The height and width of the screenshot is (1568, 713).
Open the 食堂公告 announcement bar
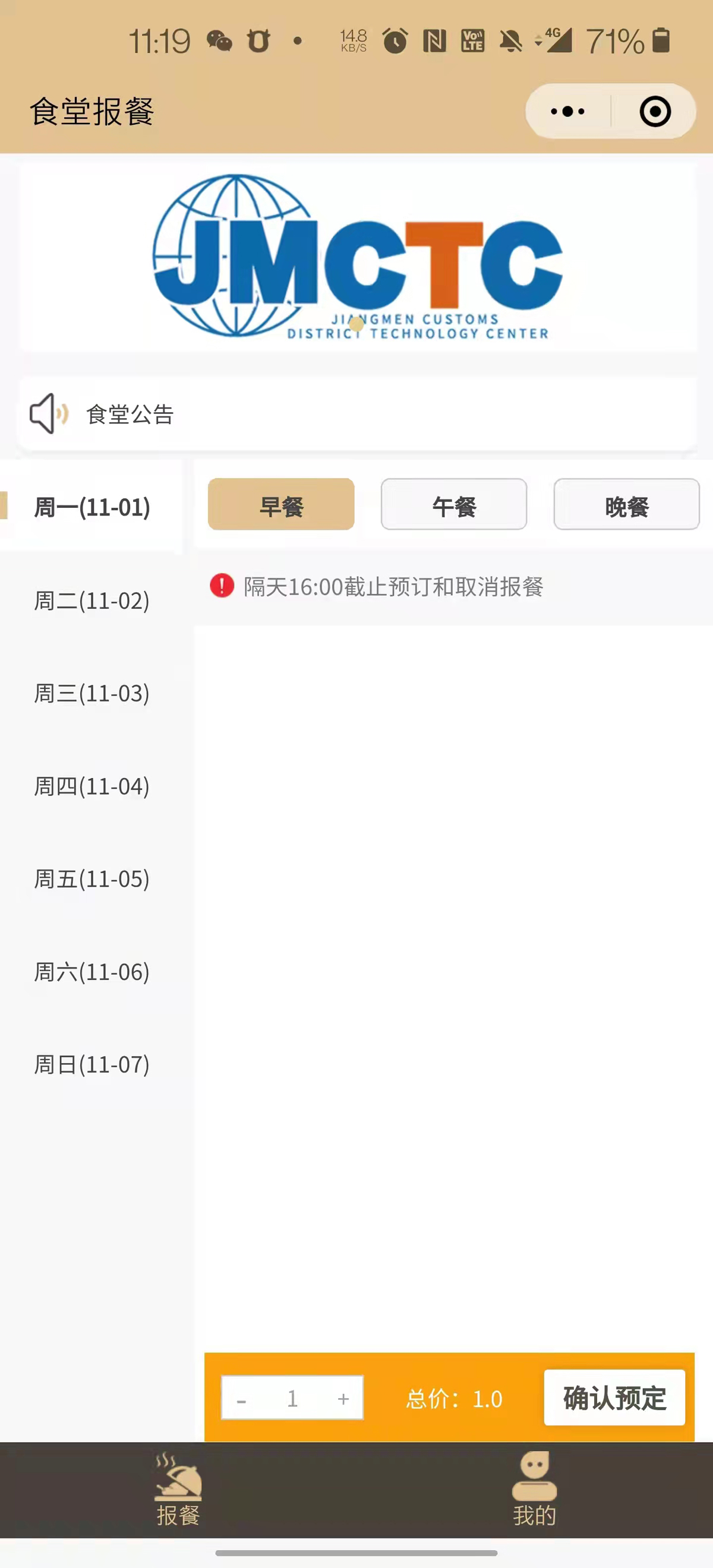point(357,414)
